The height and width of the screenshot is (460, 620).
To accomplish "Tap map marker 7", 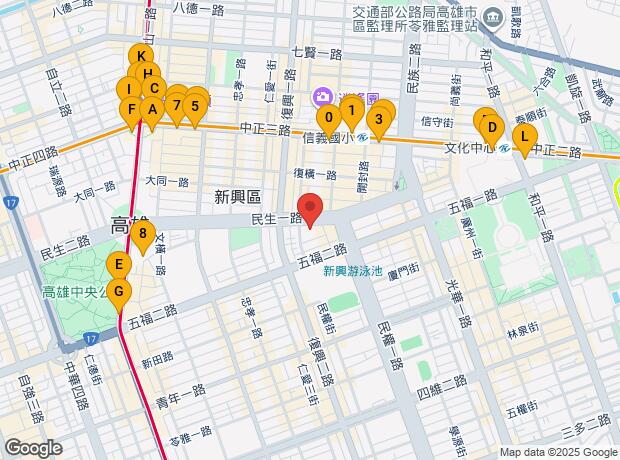I will 176,104.
